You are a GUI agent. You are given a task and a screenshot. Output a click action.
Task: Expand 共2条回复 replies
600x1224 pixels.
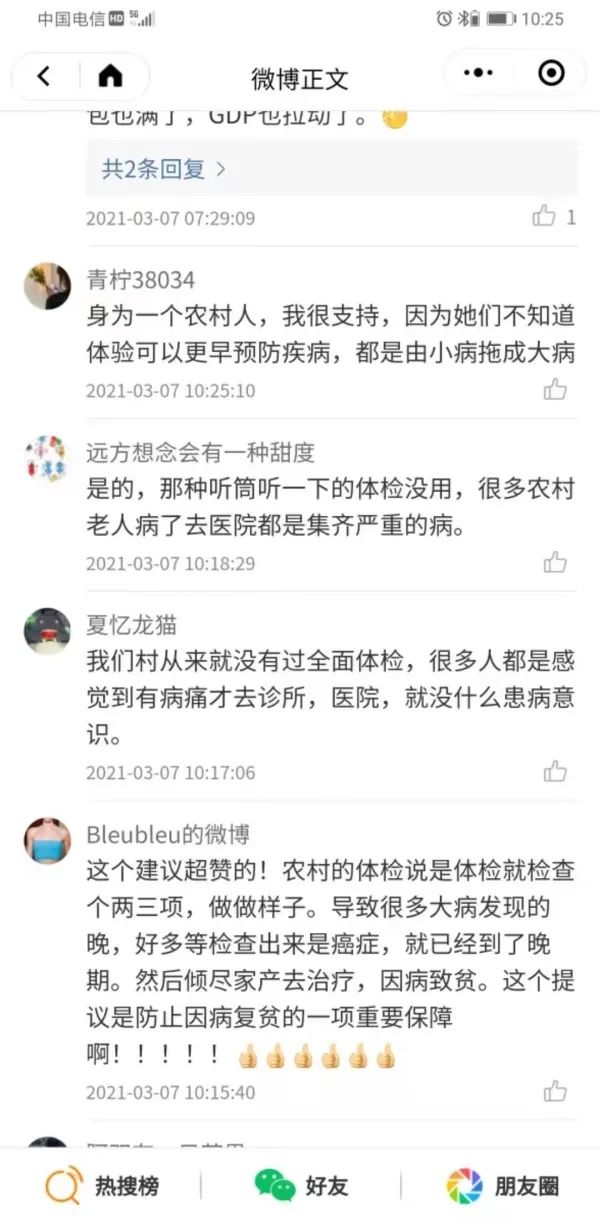(x=164, y=169)
